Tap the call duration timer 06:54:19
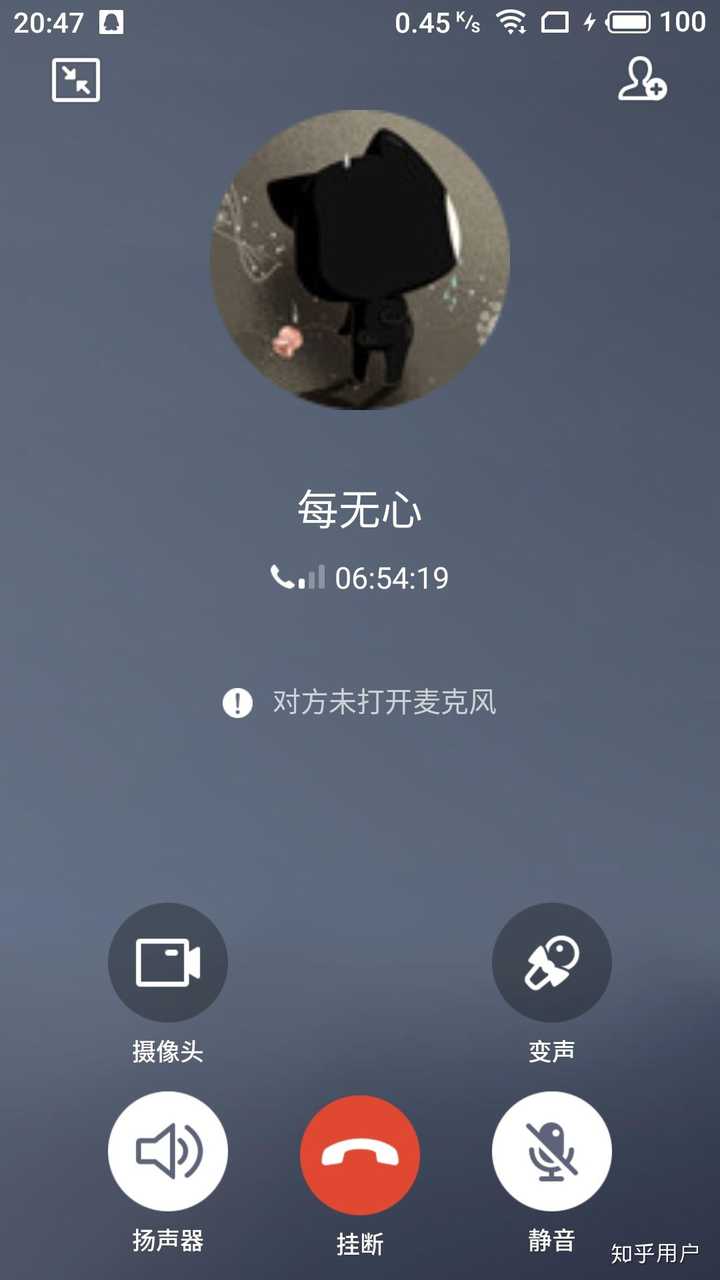Viewport: 720px width, 1280px height. click(391, 577)
